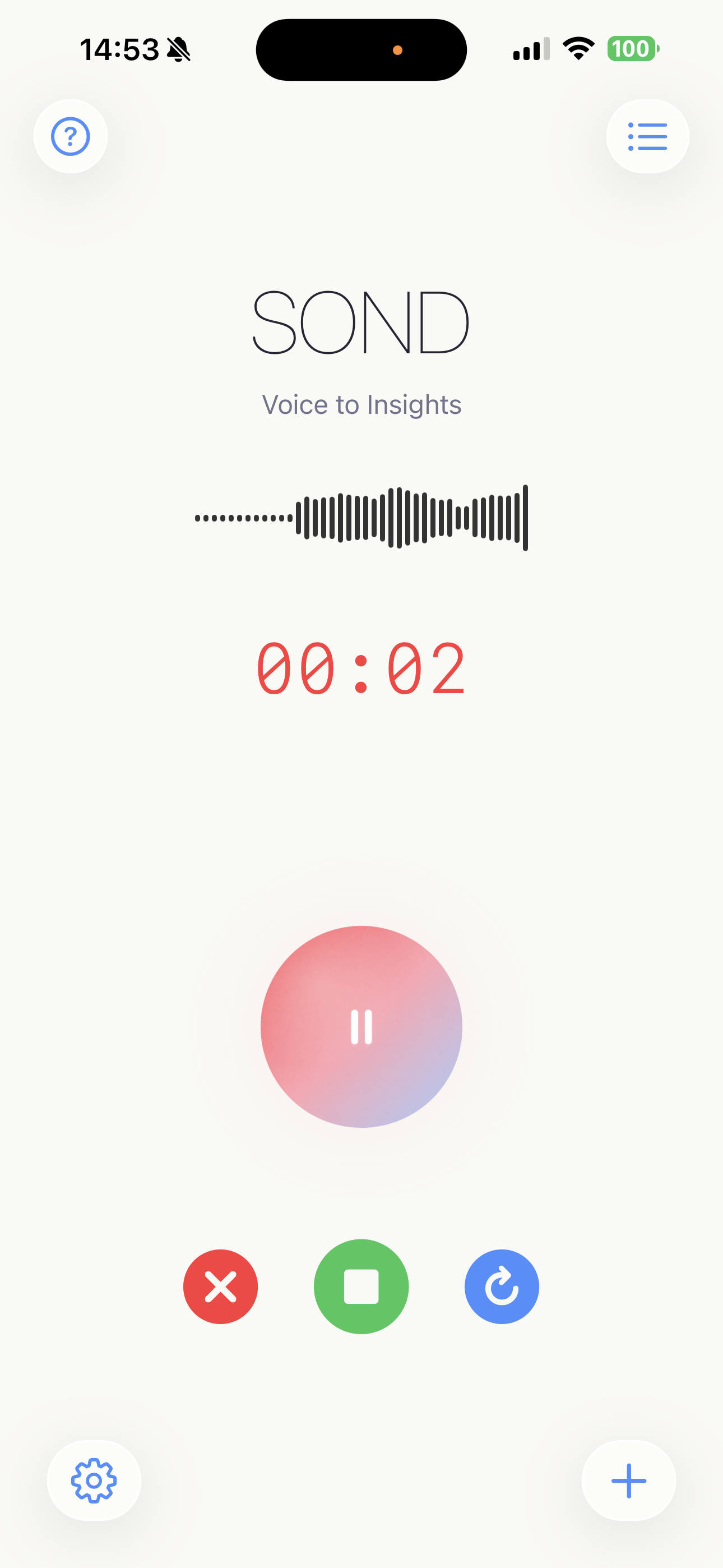The image size is (723, 1568).
Task: Tap the Wi-Fi status icon
Action: 577,49
